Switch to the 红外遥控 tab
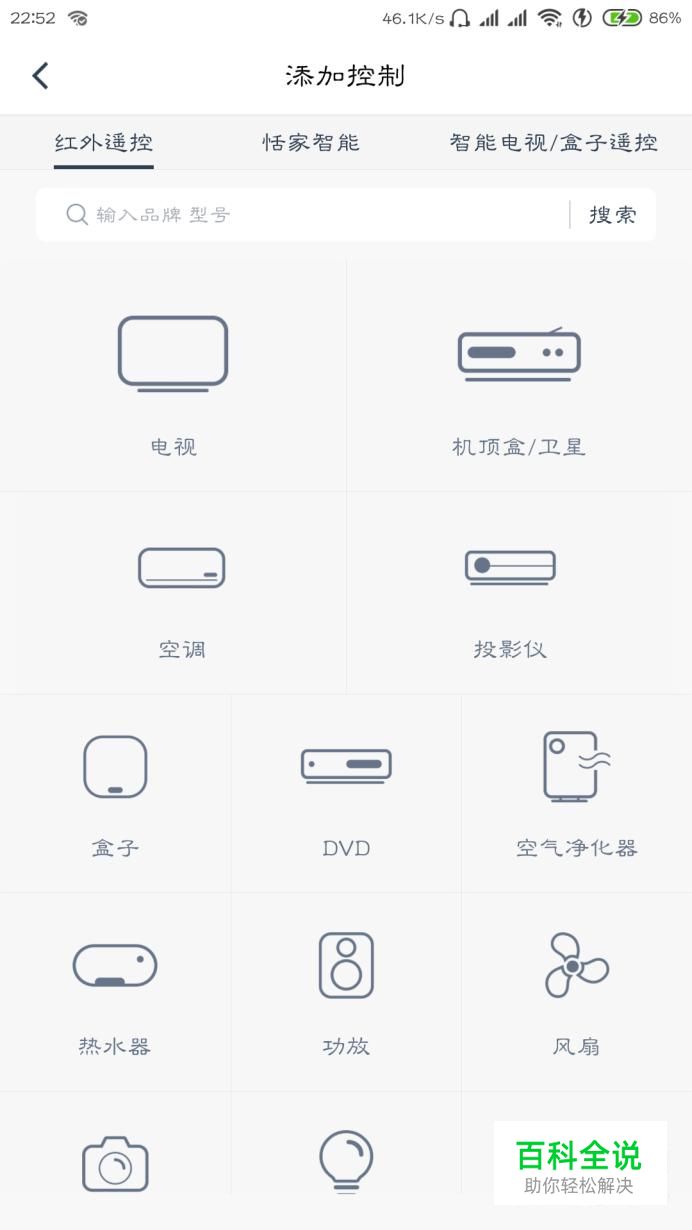The image size is (692, 1230). pos(104,142)
